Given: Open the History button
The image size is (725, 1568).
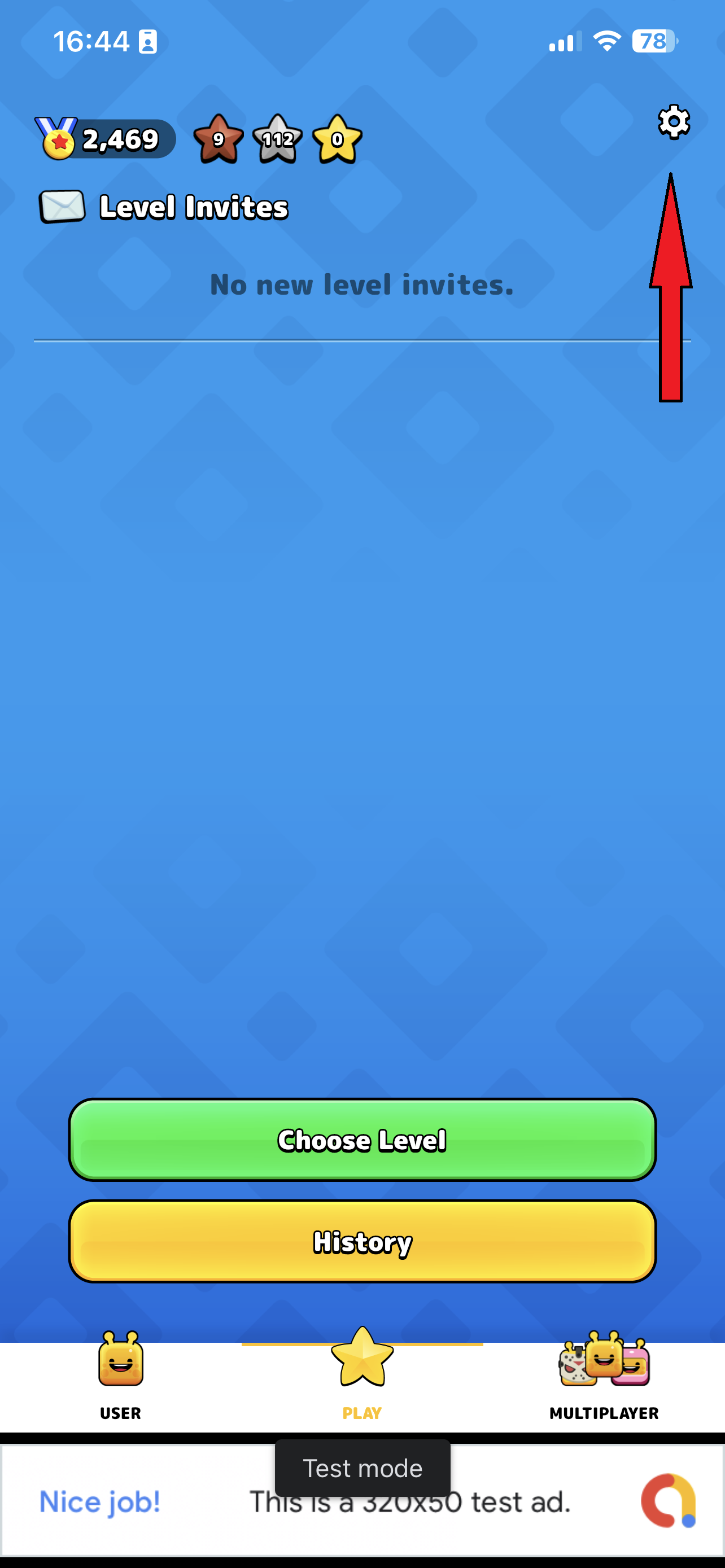Looking at the screenshot, I should (x=362, y=1241).
